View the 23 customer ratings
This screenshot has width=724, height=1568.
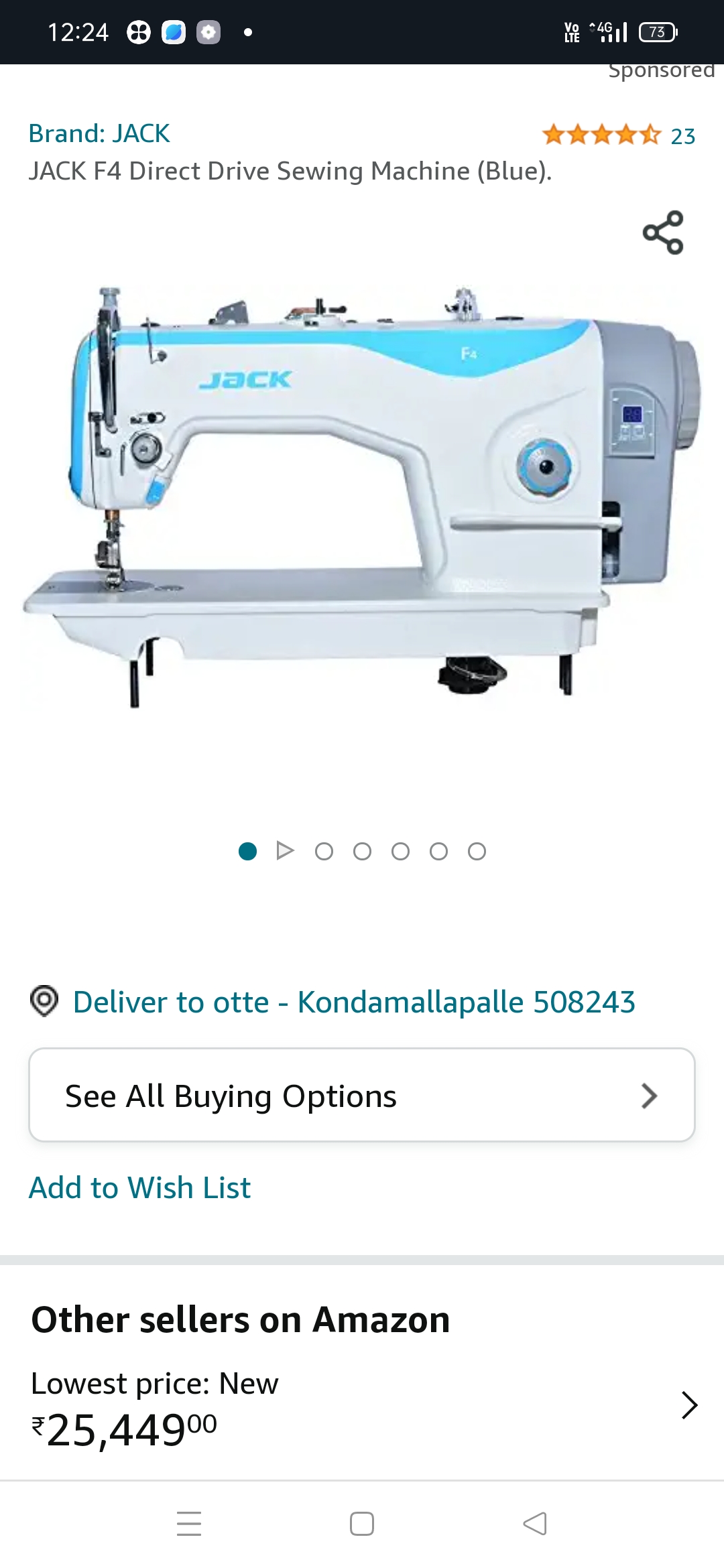click(x=619, y=135)
